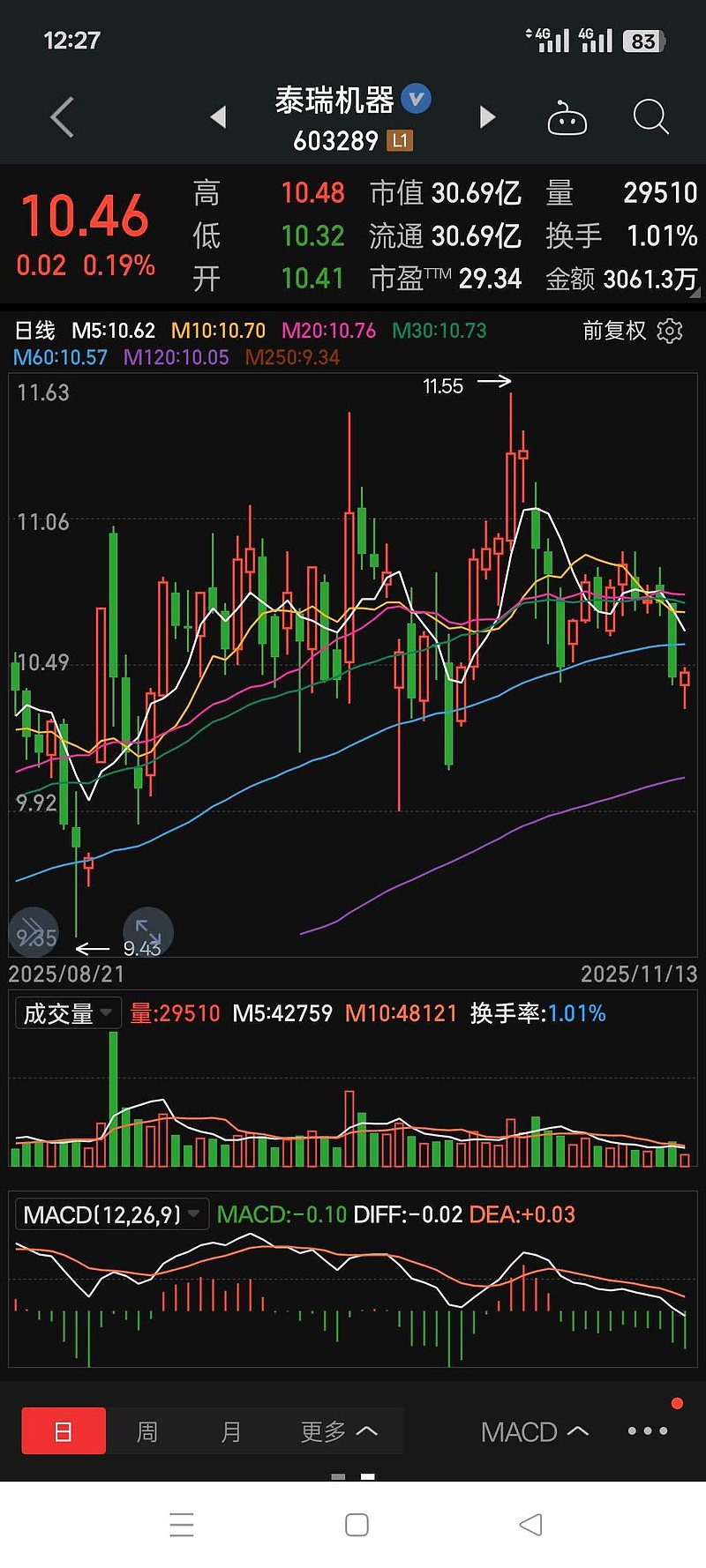
Task: Open the MACD(12,26,9) indicator dropdown
Action: [x=111, y=1214]
